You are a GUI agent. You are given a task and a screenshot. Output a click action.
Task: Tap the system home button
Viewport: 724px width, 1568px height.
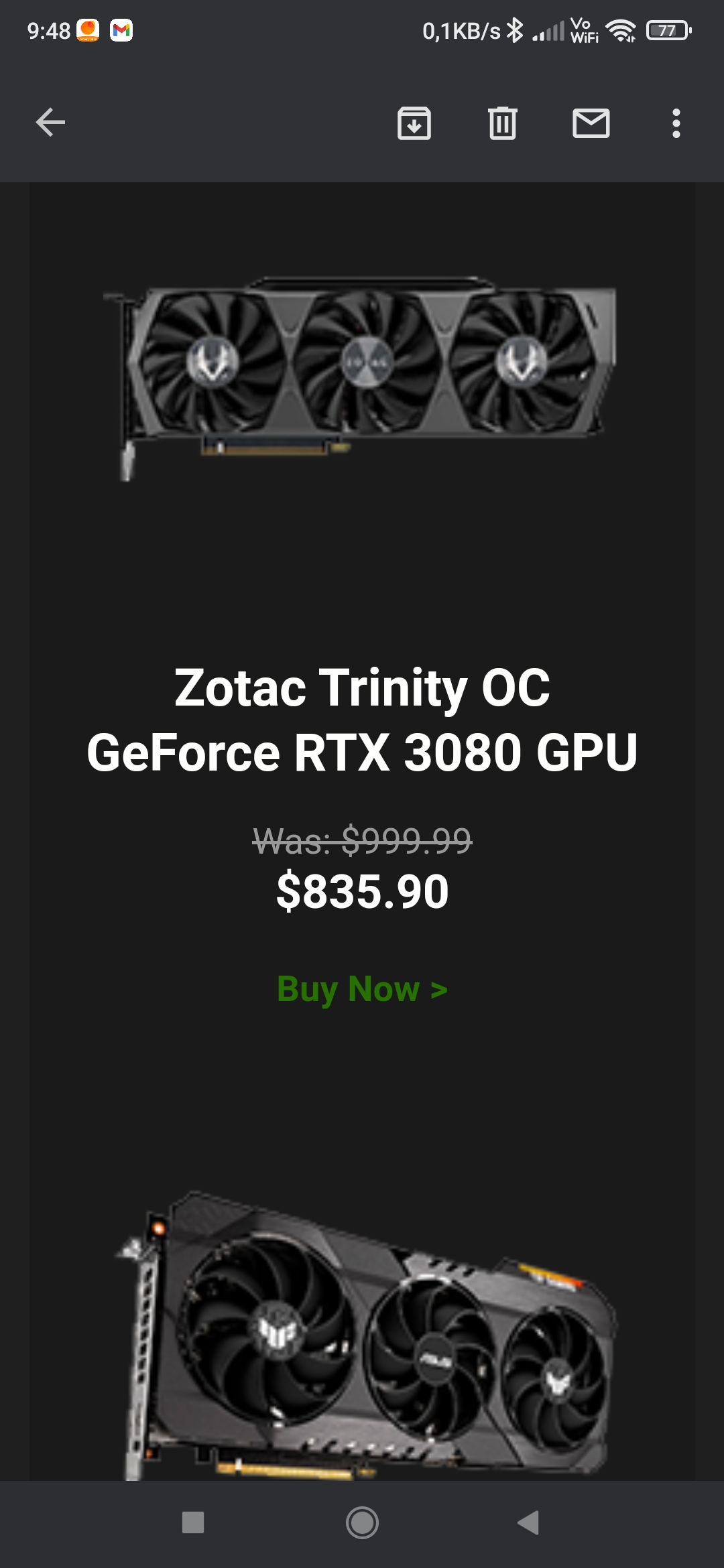(362, 1522)
